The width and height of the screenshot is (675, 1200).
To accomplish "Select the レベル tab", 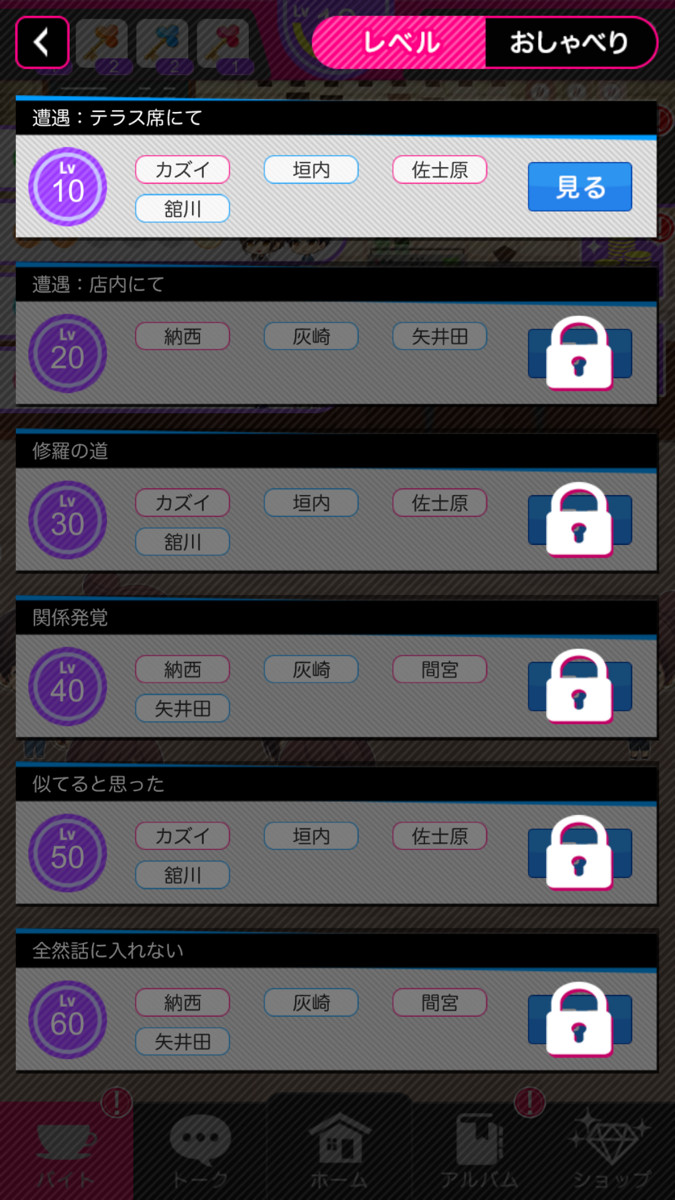I will pyautogui.click(x=400, y=43).
